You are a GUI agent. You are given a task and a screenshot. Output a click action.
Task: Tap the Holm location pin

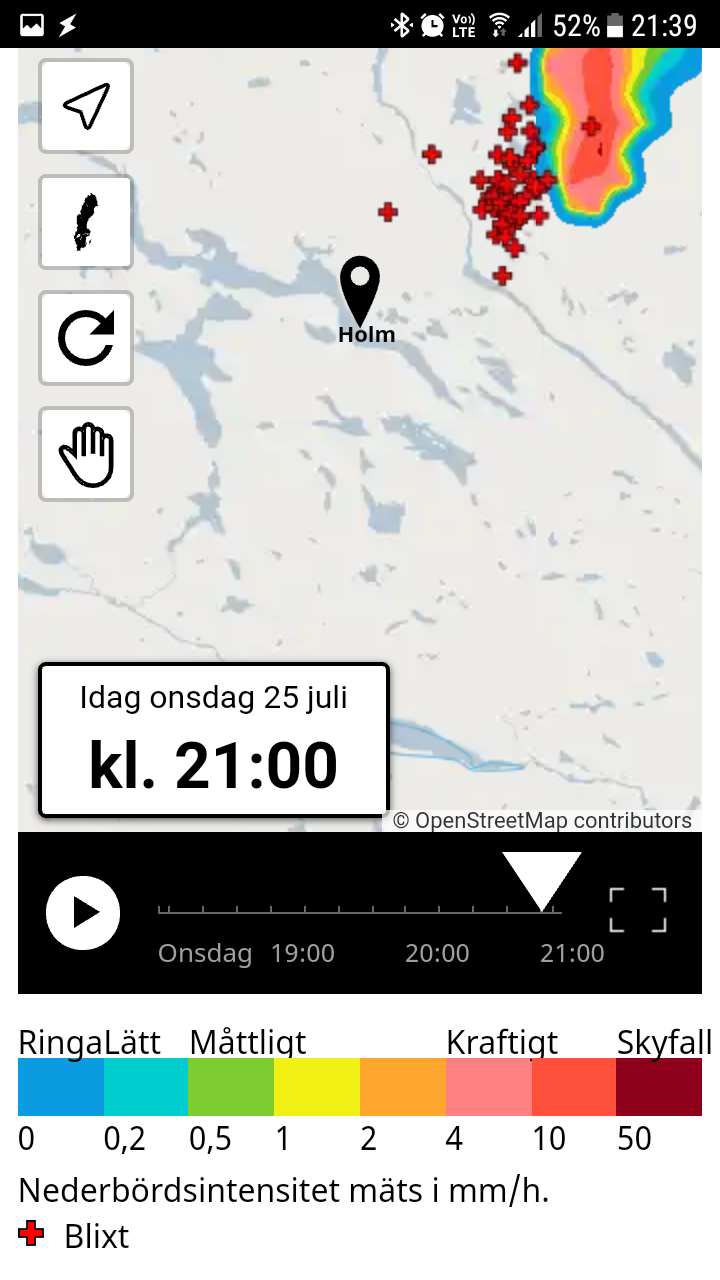[x=360, y=289]
